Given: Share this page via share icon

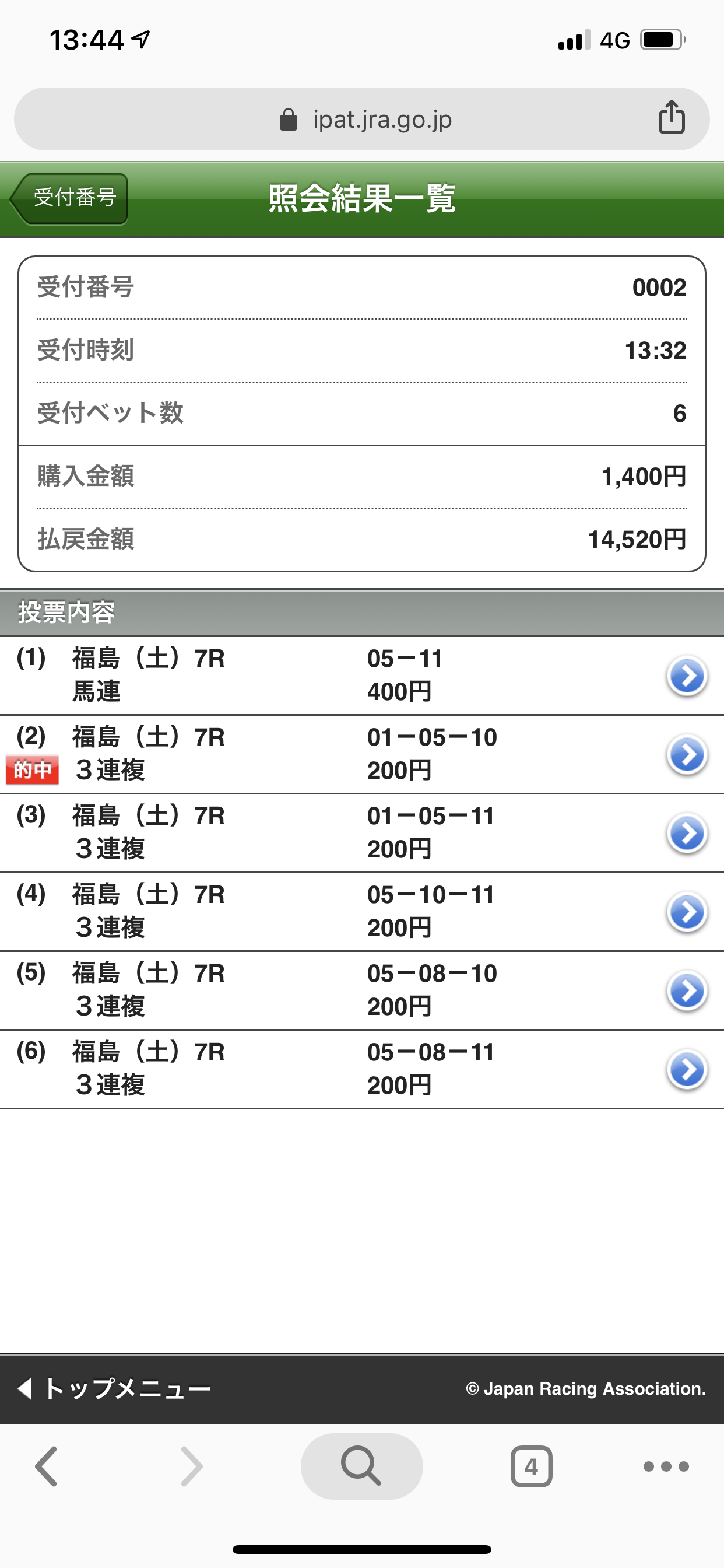Looking at the screenshot, I should click(x=672, y=117).
